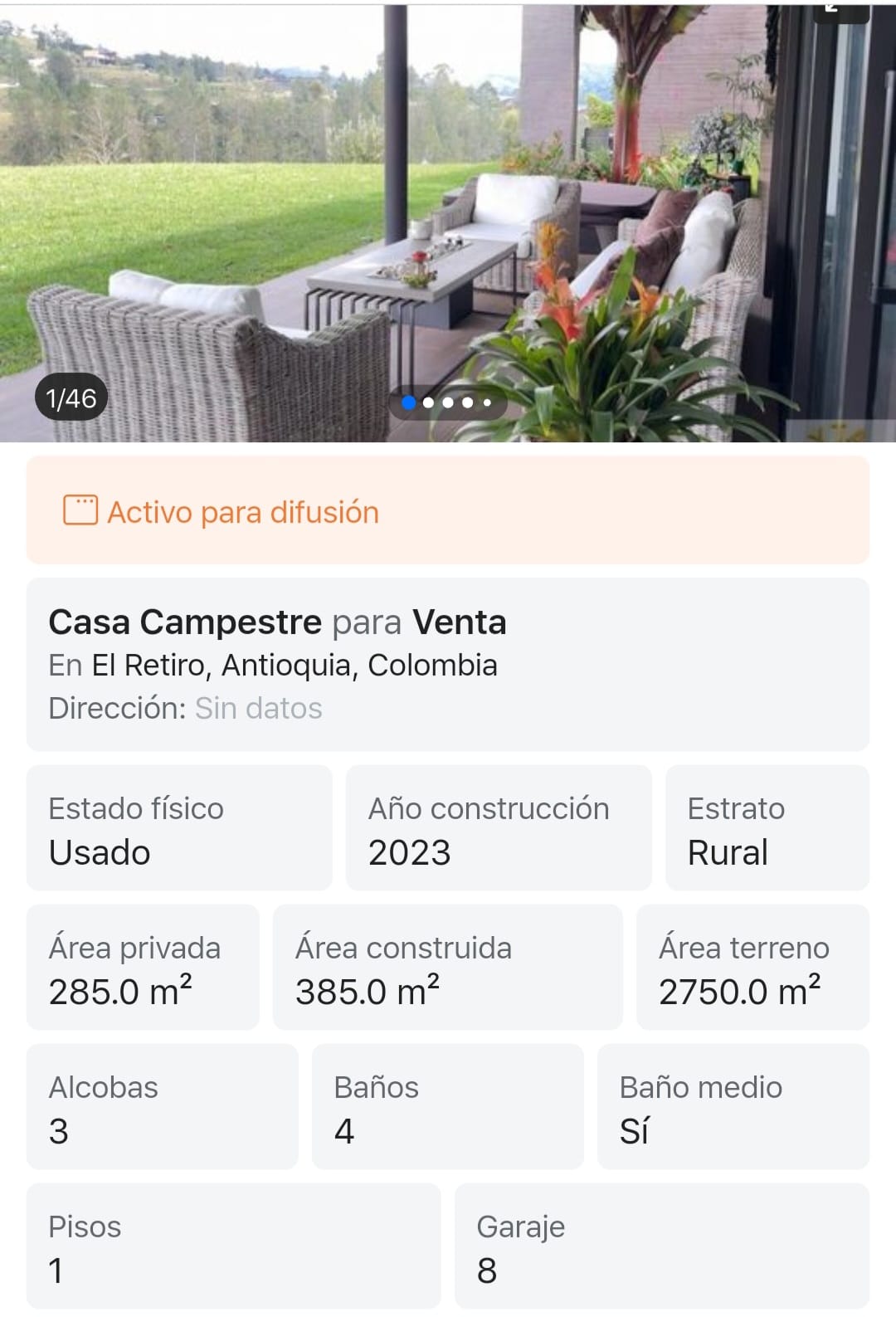896x1317 pixels.
Task: Jump to the second photo indicator dot
Action: coord(429,403)
